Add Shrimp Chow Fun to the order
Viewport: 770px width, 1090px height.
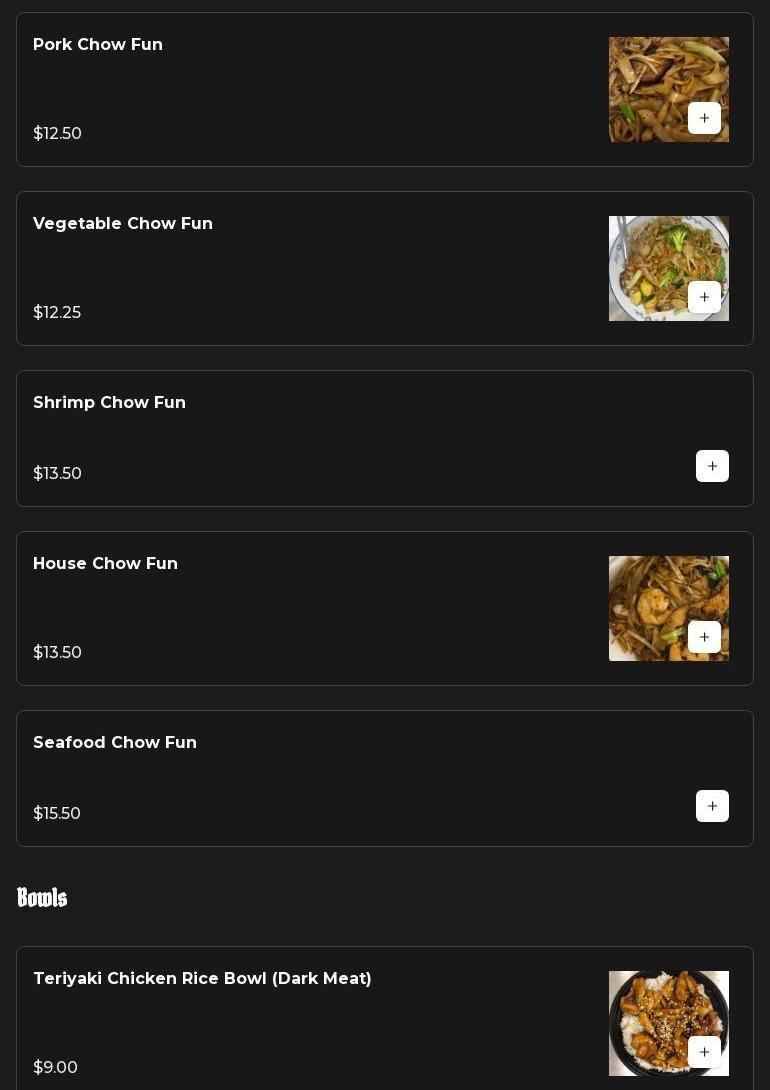[712, 466]
